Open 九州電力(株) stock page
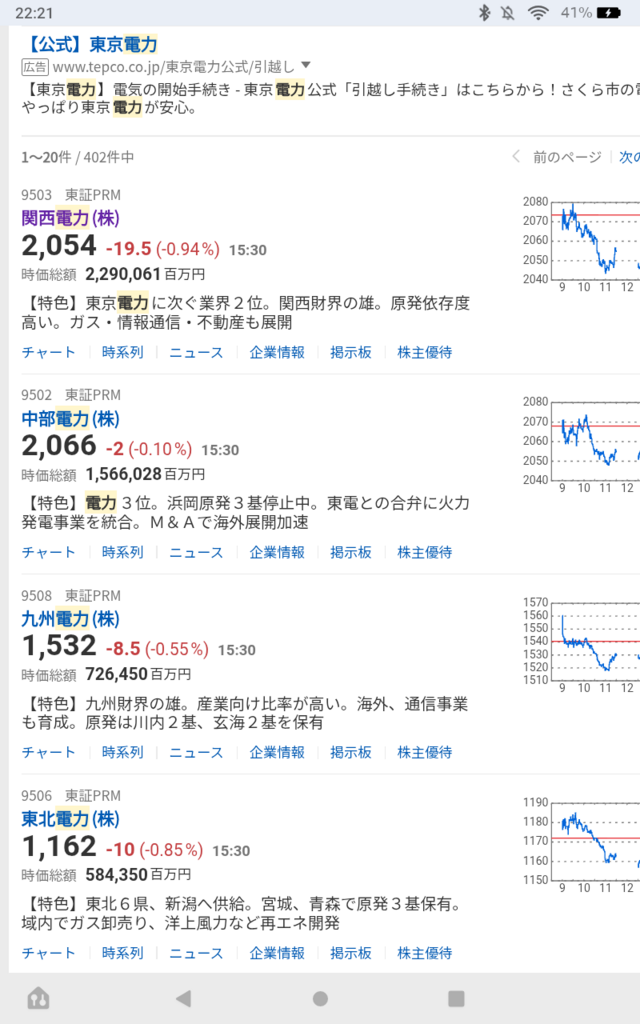This screenshot has height=1024, width=640. [x=71, y=618]
